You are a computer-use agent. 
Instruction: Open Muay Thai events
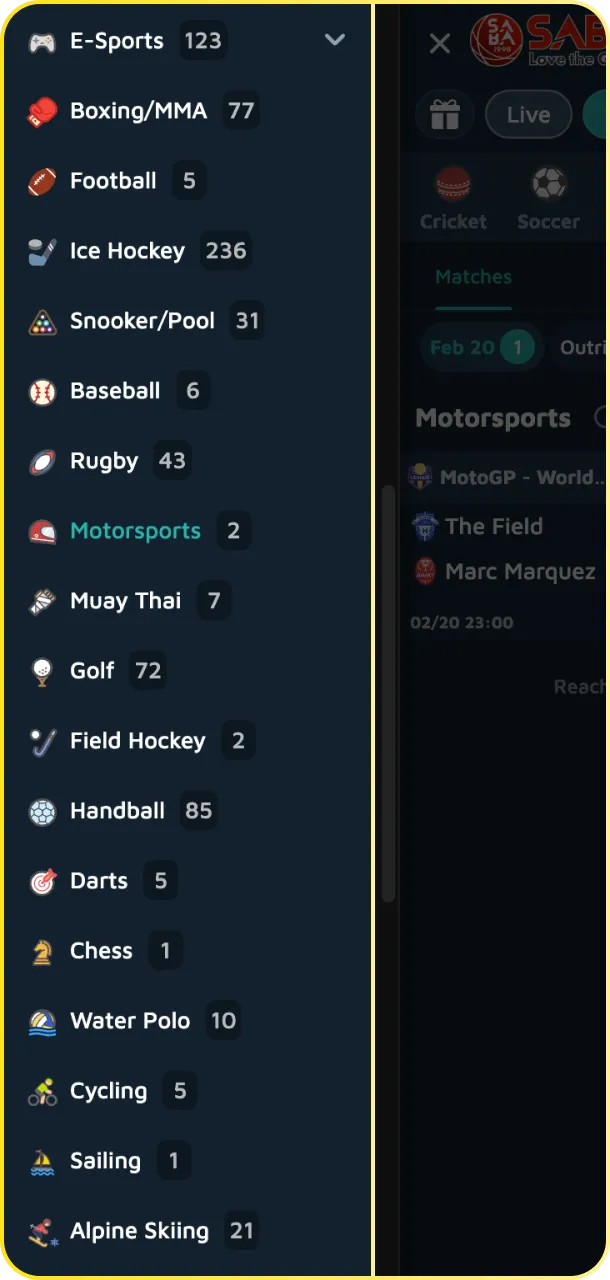(x=125, y=601)
